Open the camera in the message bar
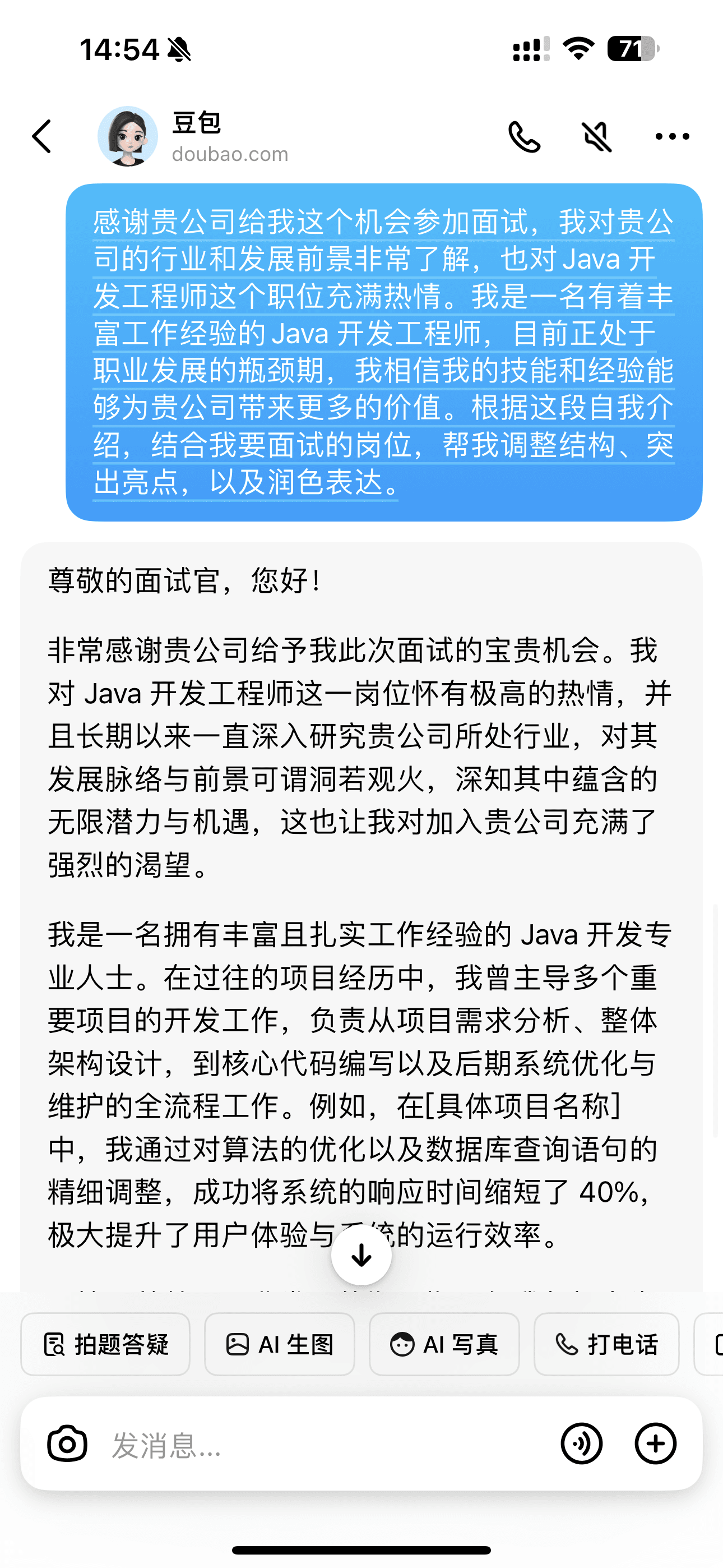This screenshot has width=723, height=1568. [x=68, y=1444]
